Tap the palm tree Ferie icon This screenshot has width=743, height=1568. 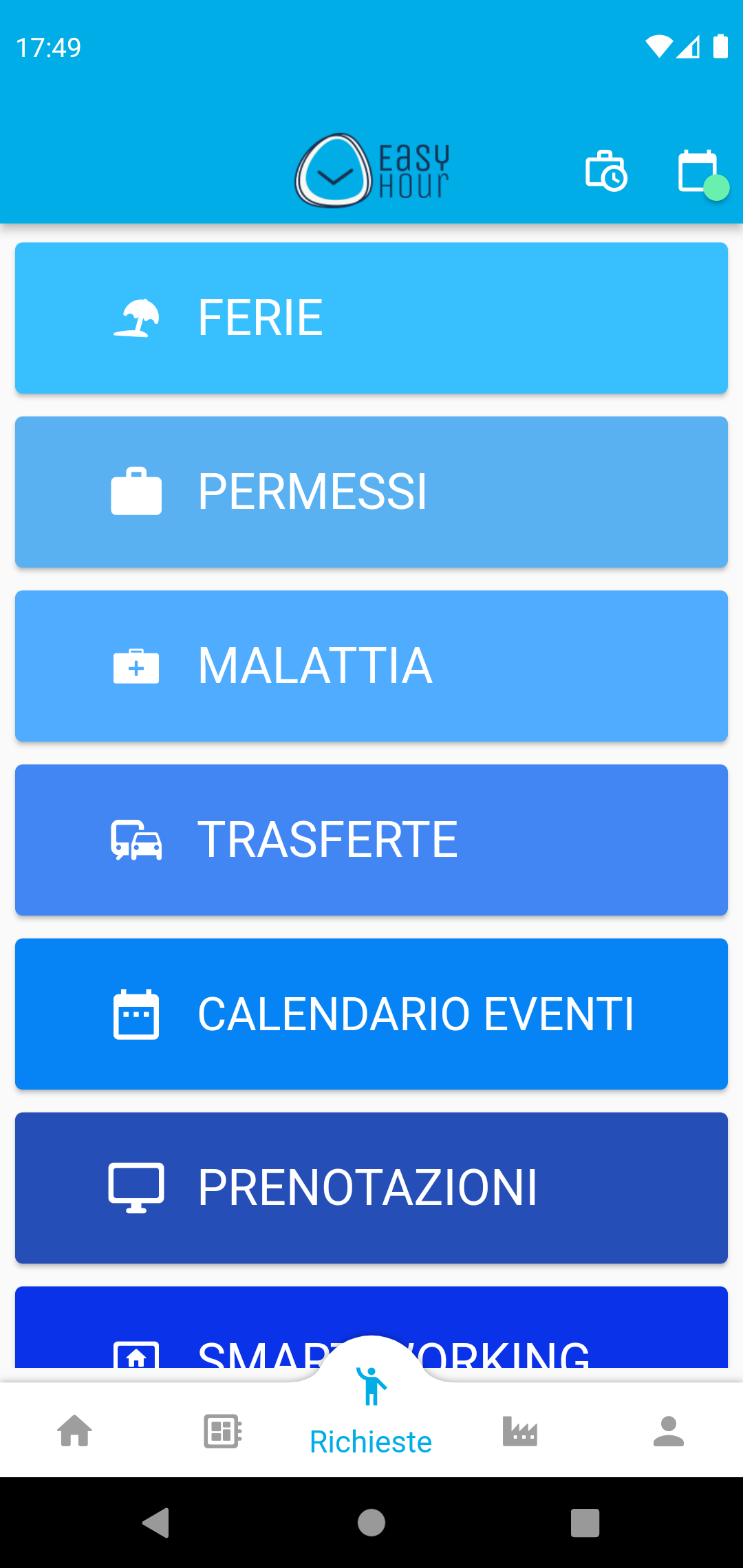pyautogui.click(x=138, y=316)
